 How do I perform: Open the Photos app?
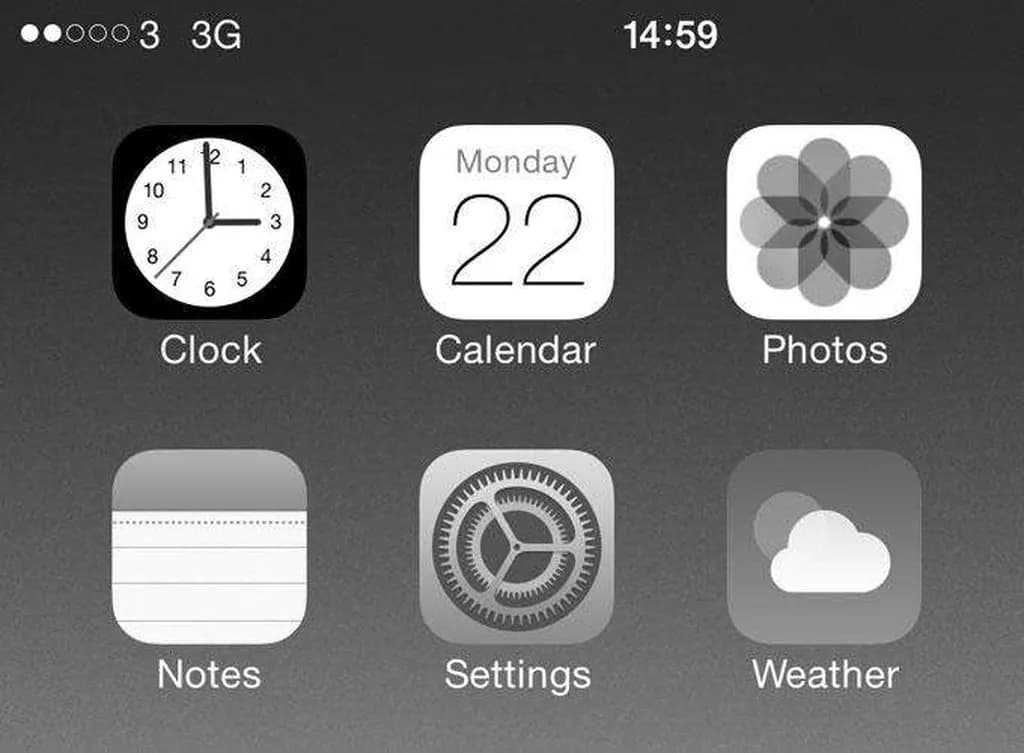pyautogui.click(x=824, y=222)
